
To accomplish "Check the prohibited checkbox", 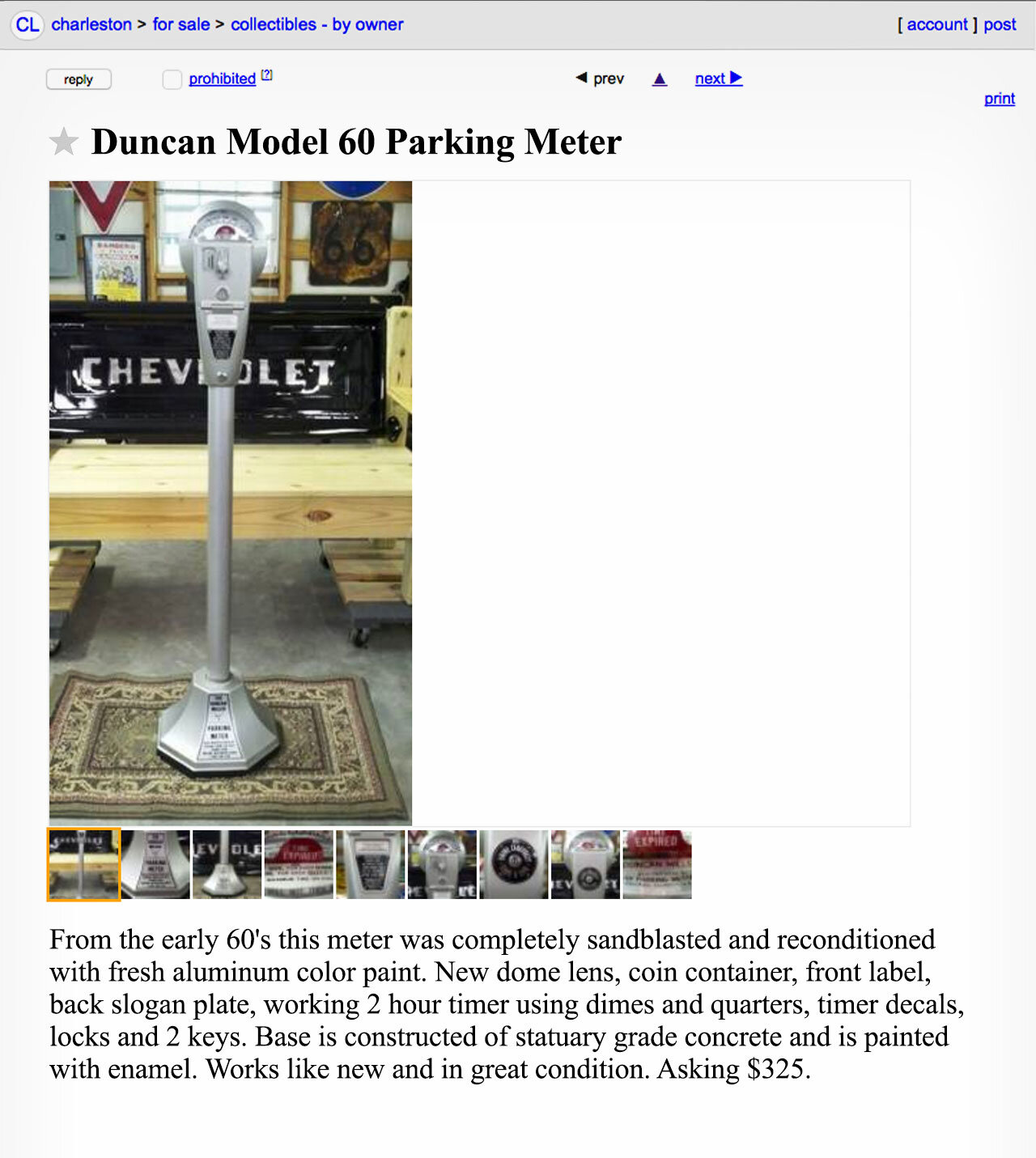I will pos(172,79).
